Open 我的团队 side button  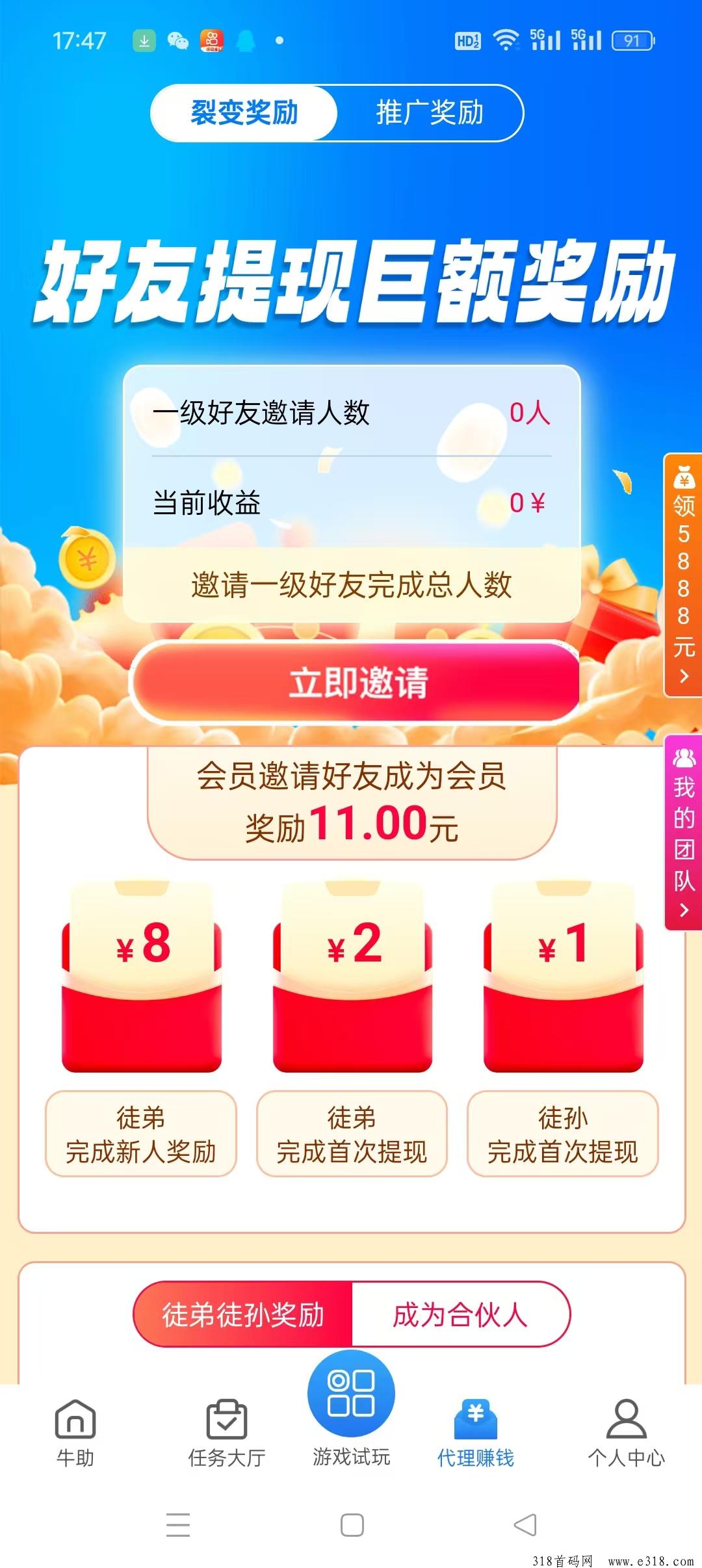pos(683,833)
